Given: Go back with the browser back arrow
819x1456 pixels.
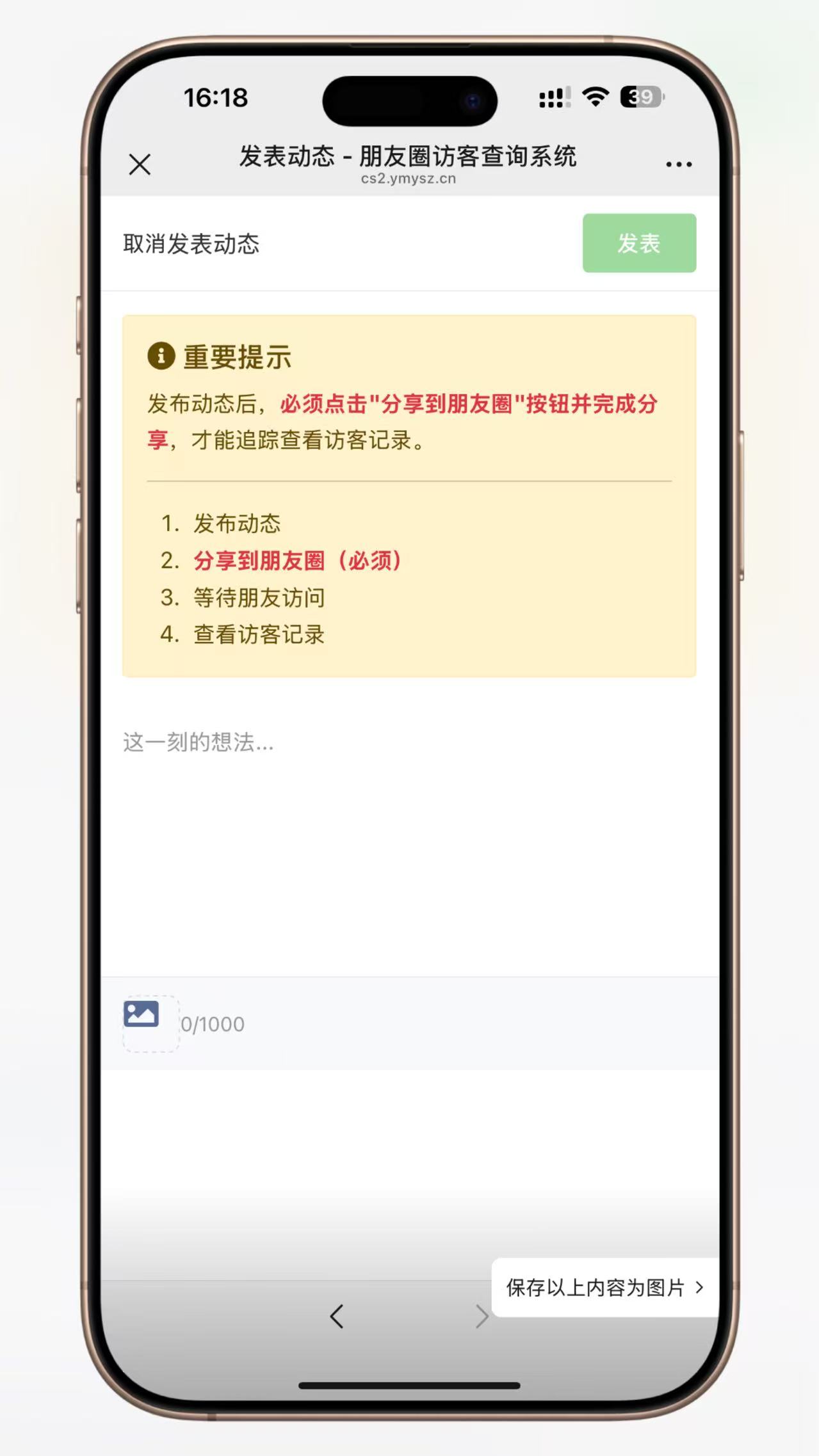Looking at the screenshot, I should [x=337, y=1316].
